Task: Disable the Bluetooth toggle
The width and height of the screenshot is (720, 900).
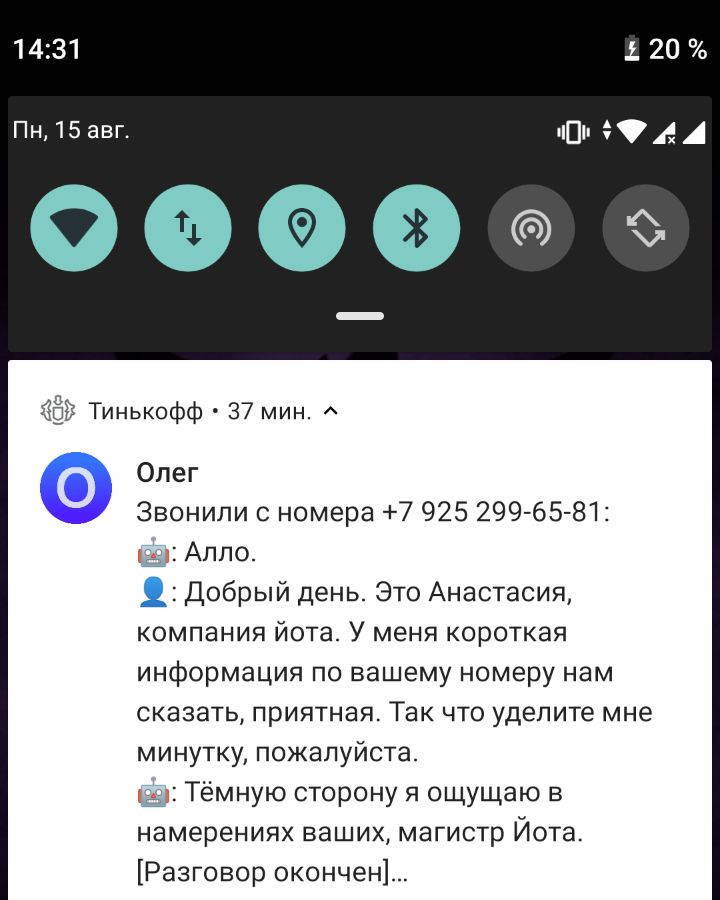Action: 416,228
